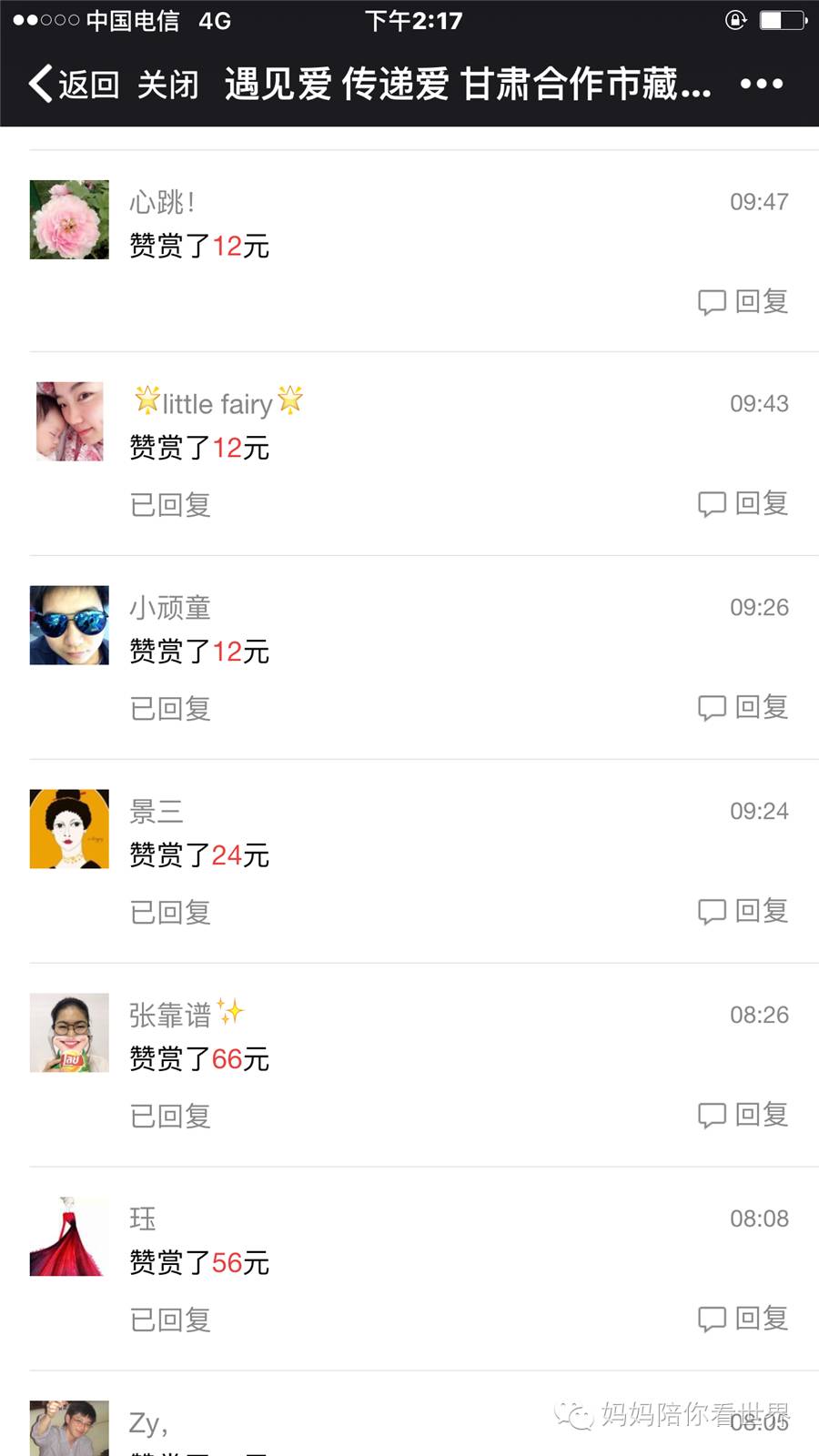Open 张靠谱's profile picture
Image resolution: width=819 pixels, height=1456 pixels.
[x=69, y=1033]
